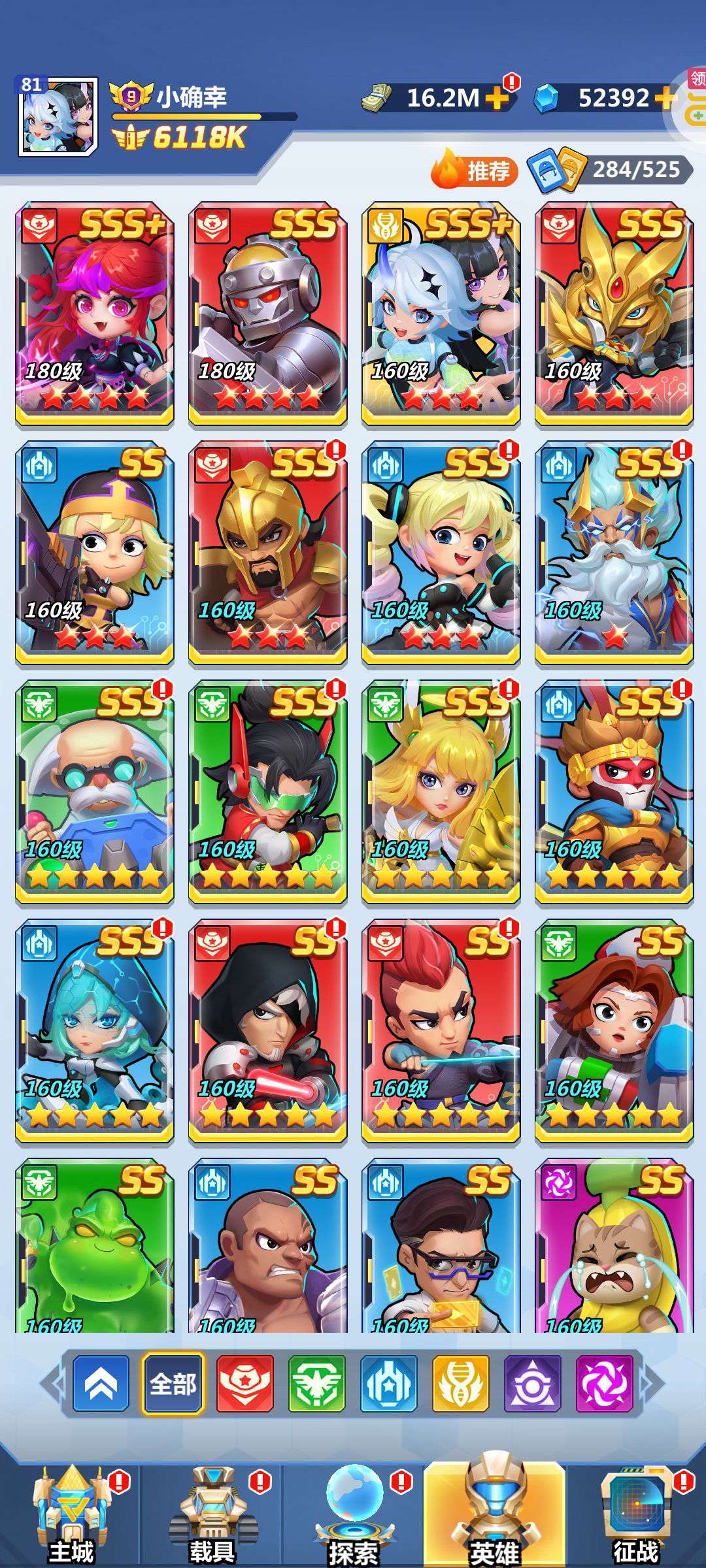Filter heroes by yellow faction emblem
The image size is (706, 1568).
click(461, 1384)
